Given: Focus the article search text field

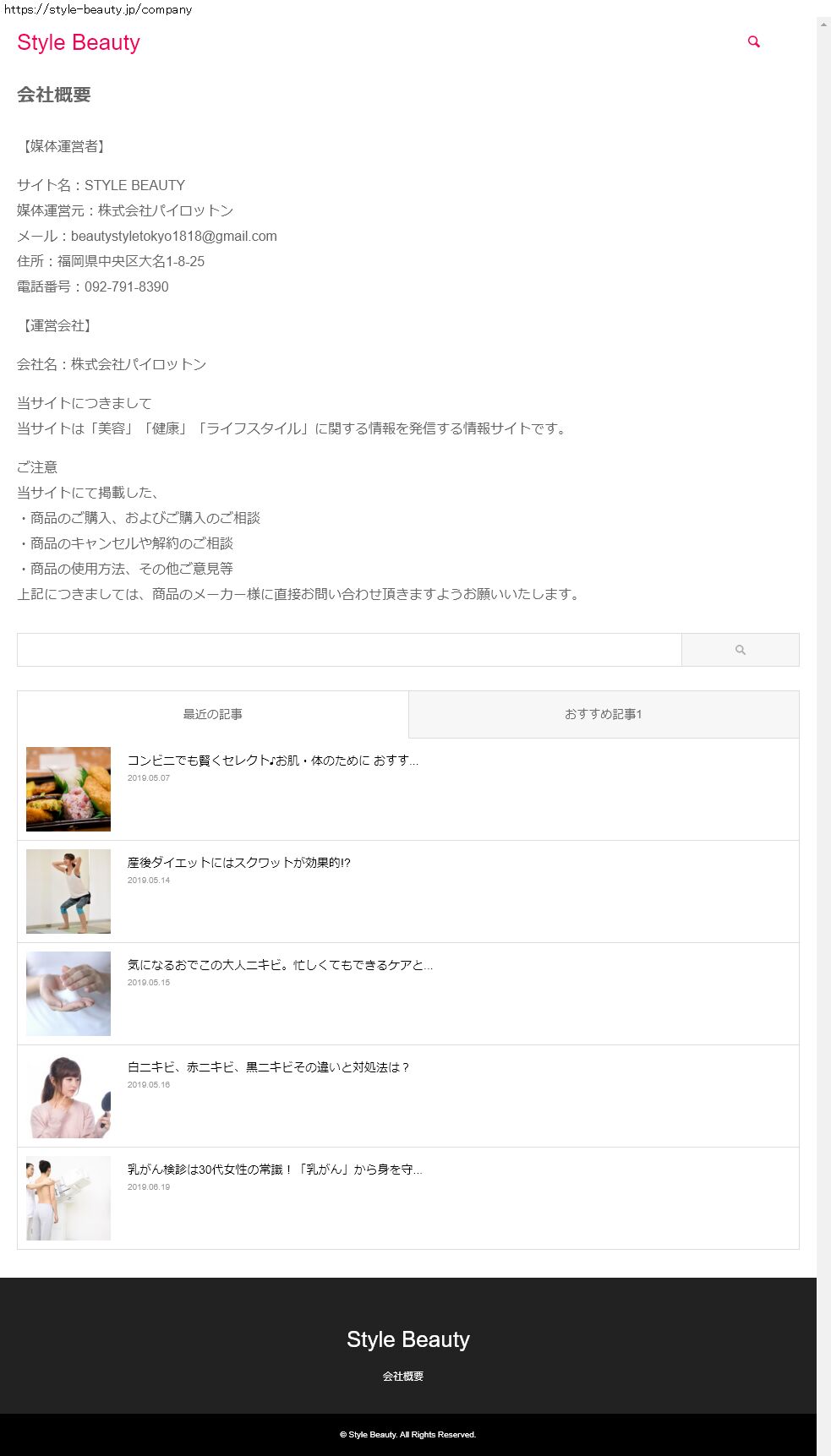Looking at the screenshot, I should click(349, 650).
